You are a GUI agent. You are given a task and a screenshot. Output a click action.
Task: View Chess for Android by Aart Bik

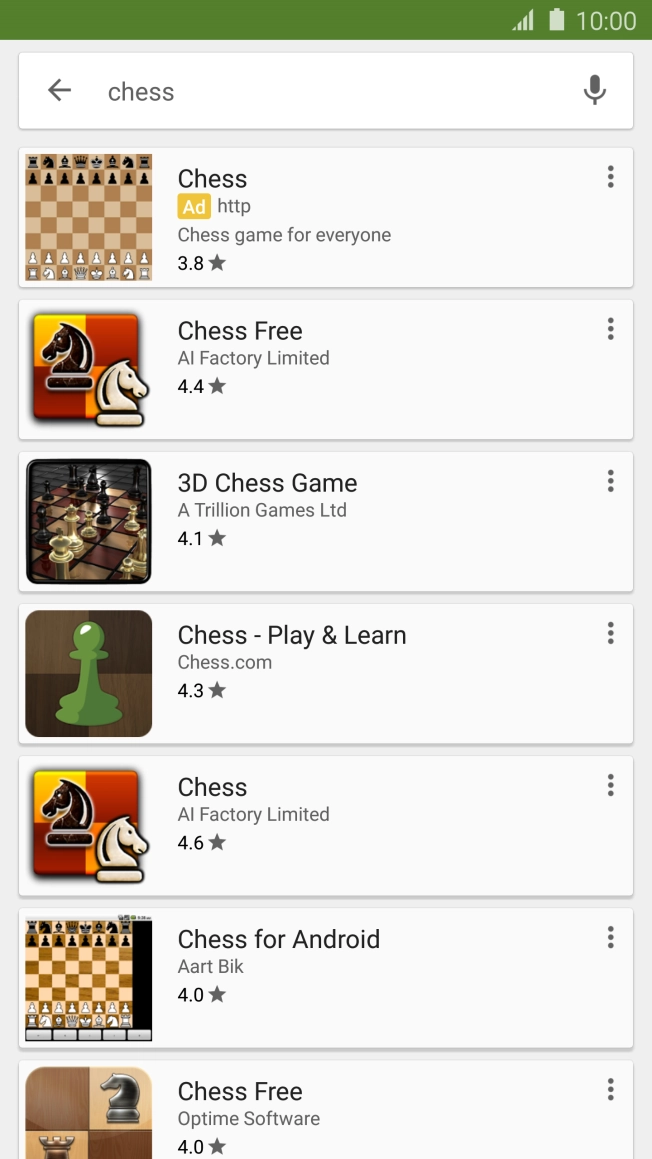pos(300,978)
